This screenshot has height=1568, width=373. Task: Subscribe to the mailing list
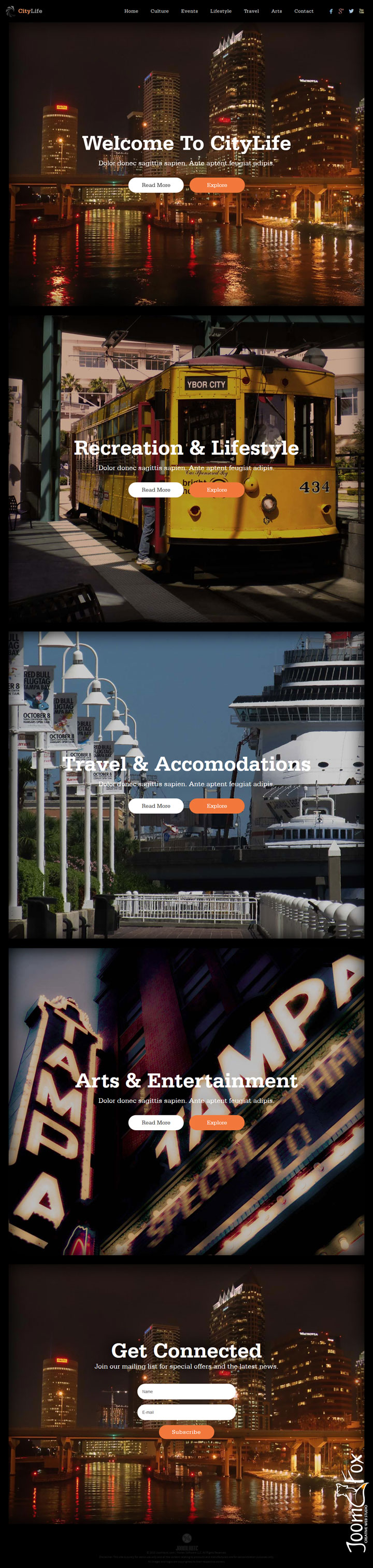coord(186,1432)
